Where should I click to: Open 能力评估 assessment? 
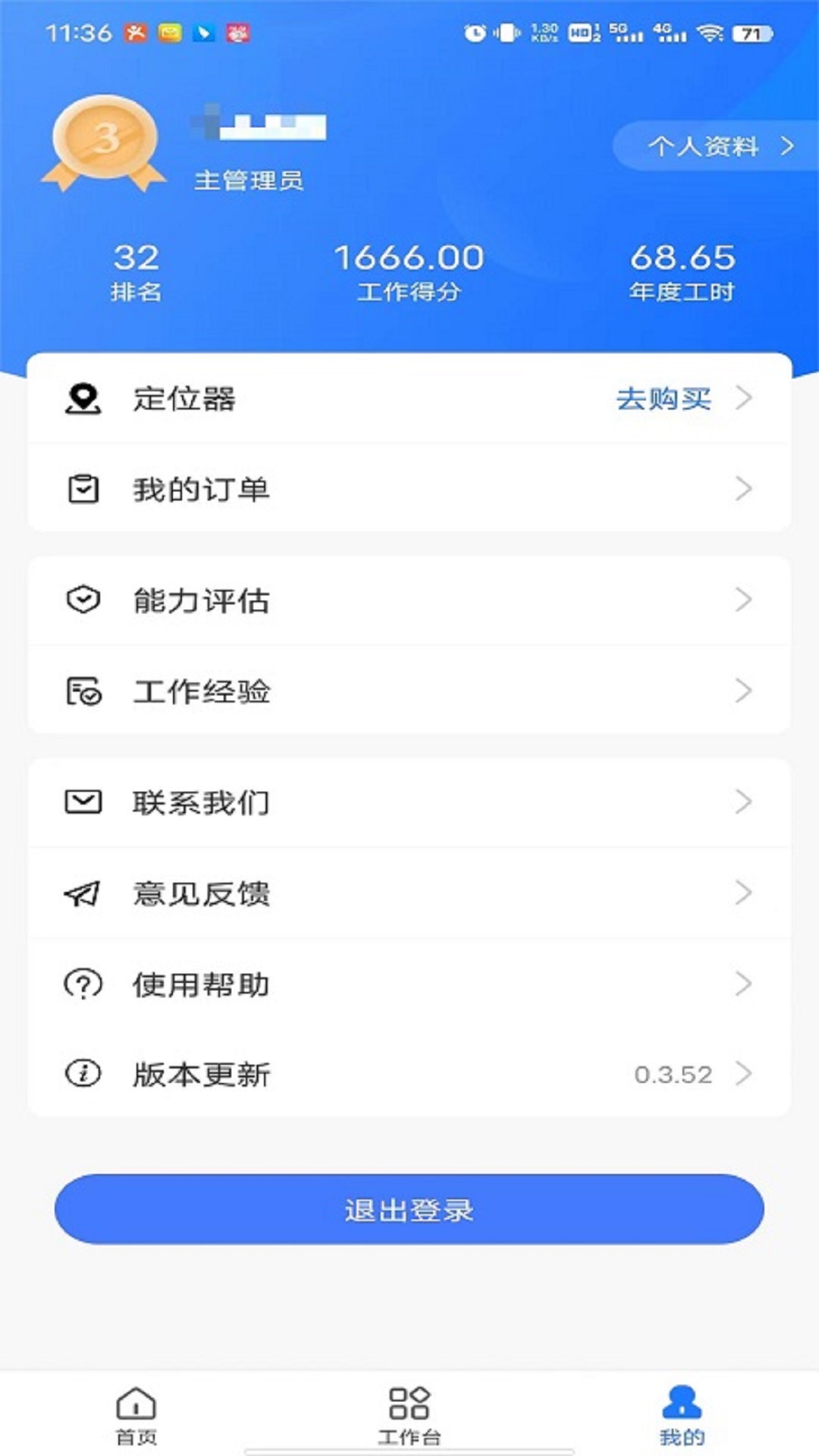pos(409,601)
